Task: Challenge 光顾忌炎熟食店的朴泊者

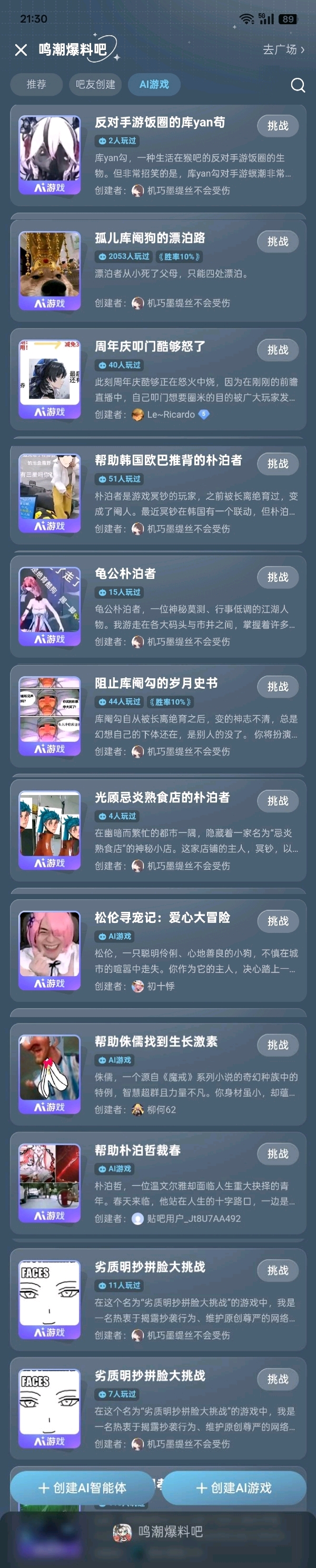Action: point(278,801)
